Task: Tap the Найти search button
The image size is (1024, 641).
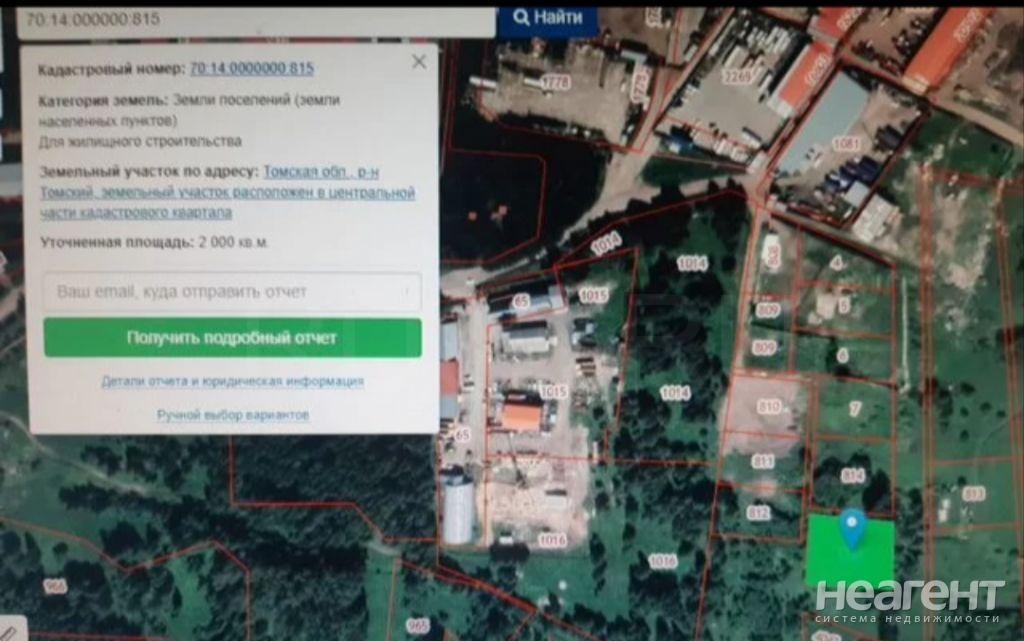Action: pos(547,18)
